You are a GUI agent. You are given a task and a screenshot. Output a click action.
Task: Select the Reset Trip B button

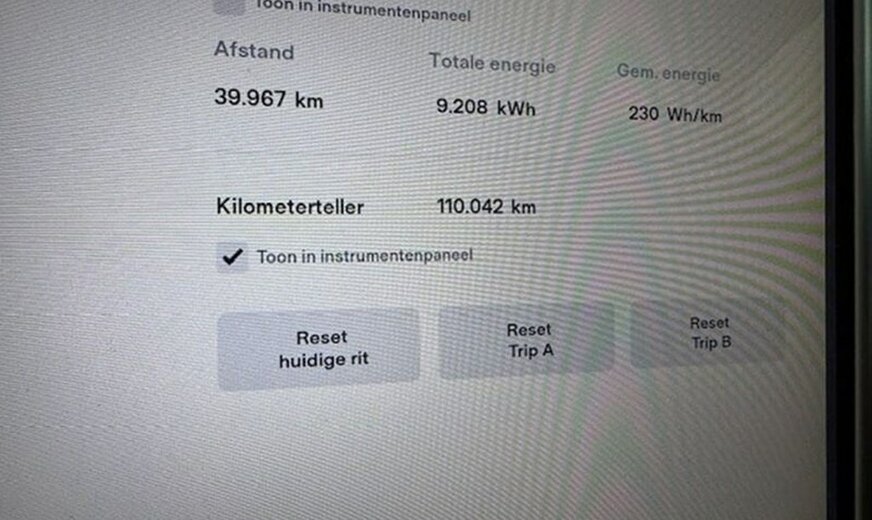(709, 333)
